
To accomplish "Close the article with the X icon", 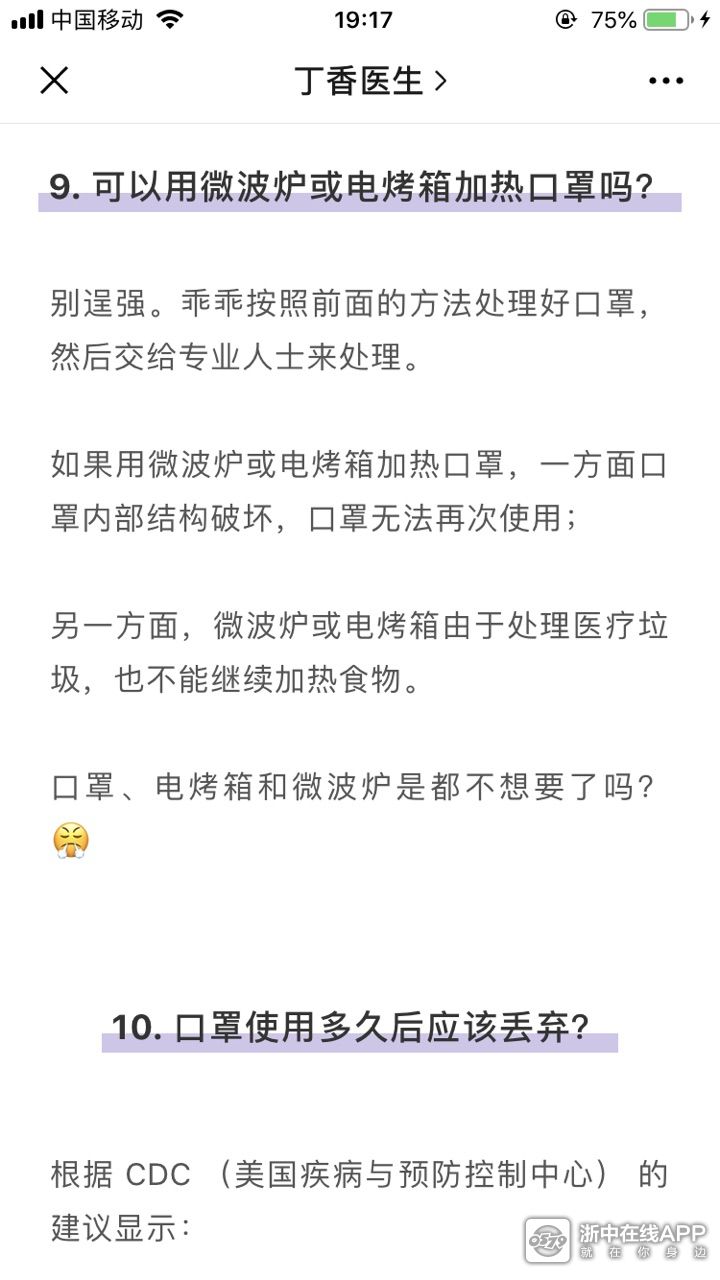I will [x=54, y=81].
